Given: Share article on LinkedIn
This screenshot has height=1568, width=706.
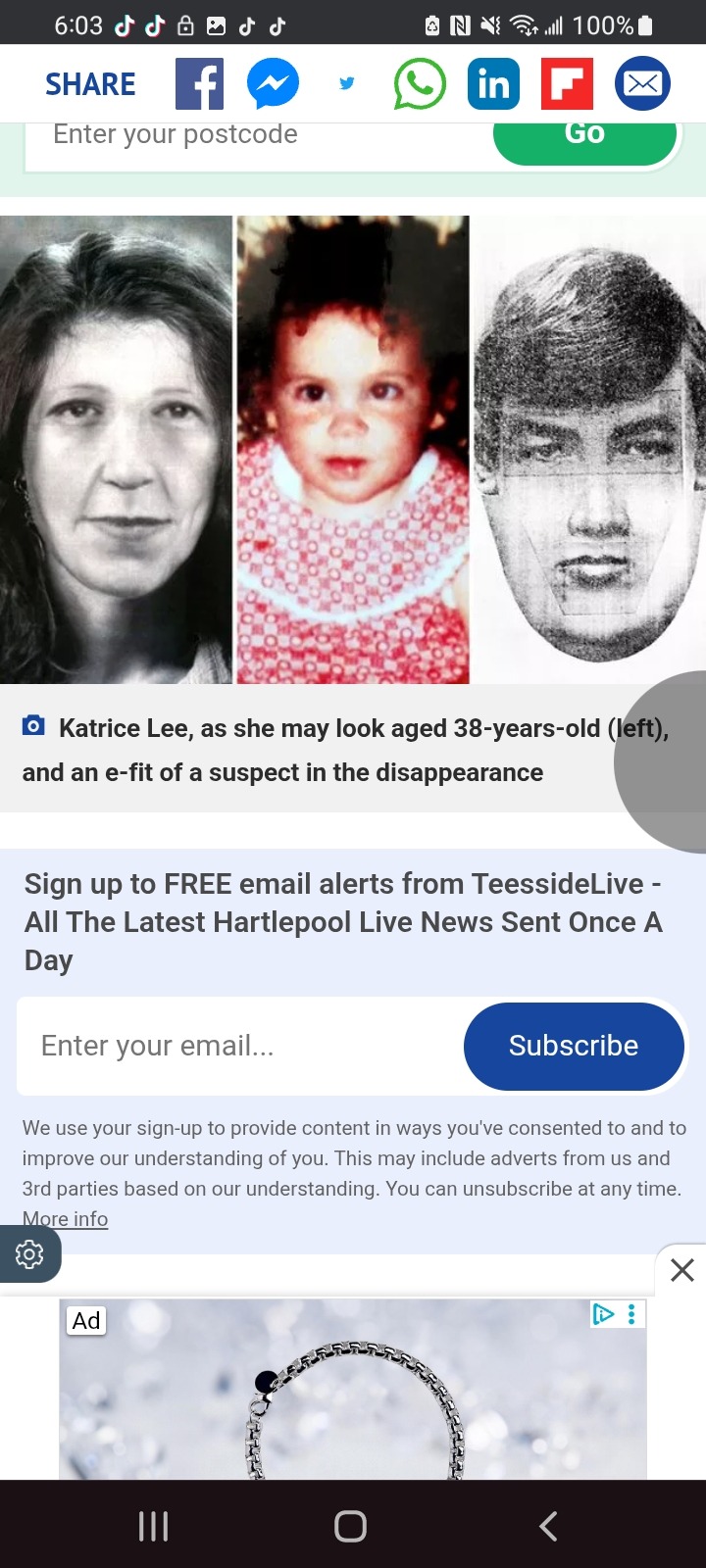Looking at the screenshot, I should [x=493, y=84].
